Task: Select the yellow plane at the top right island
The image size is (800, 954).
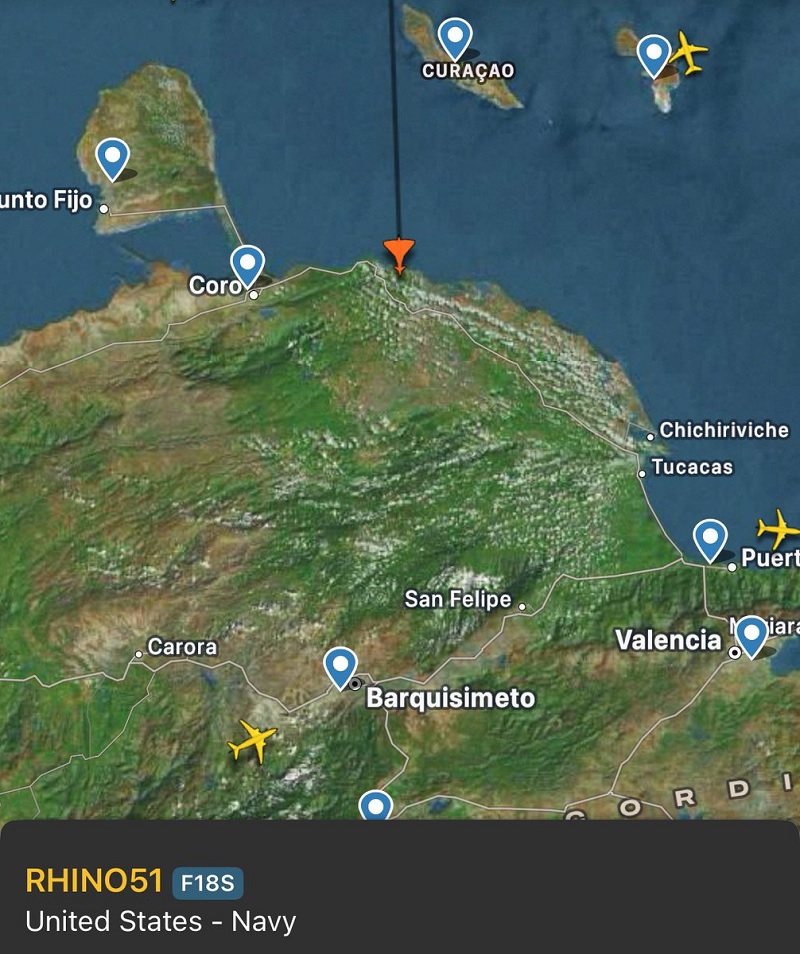Action: click(x=688, y=52)
